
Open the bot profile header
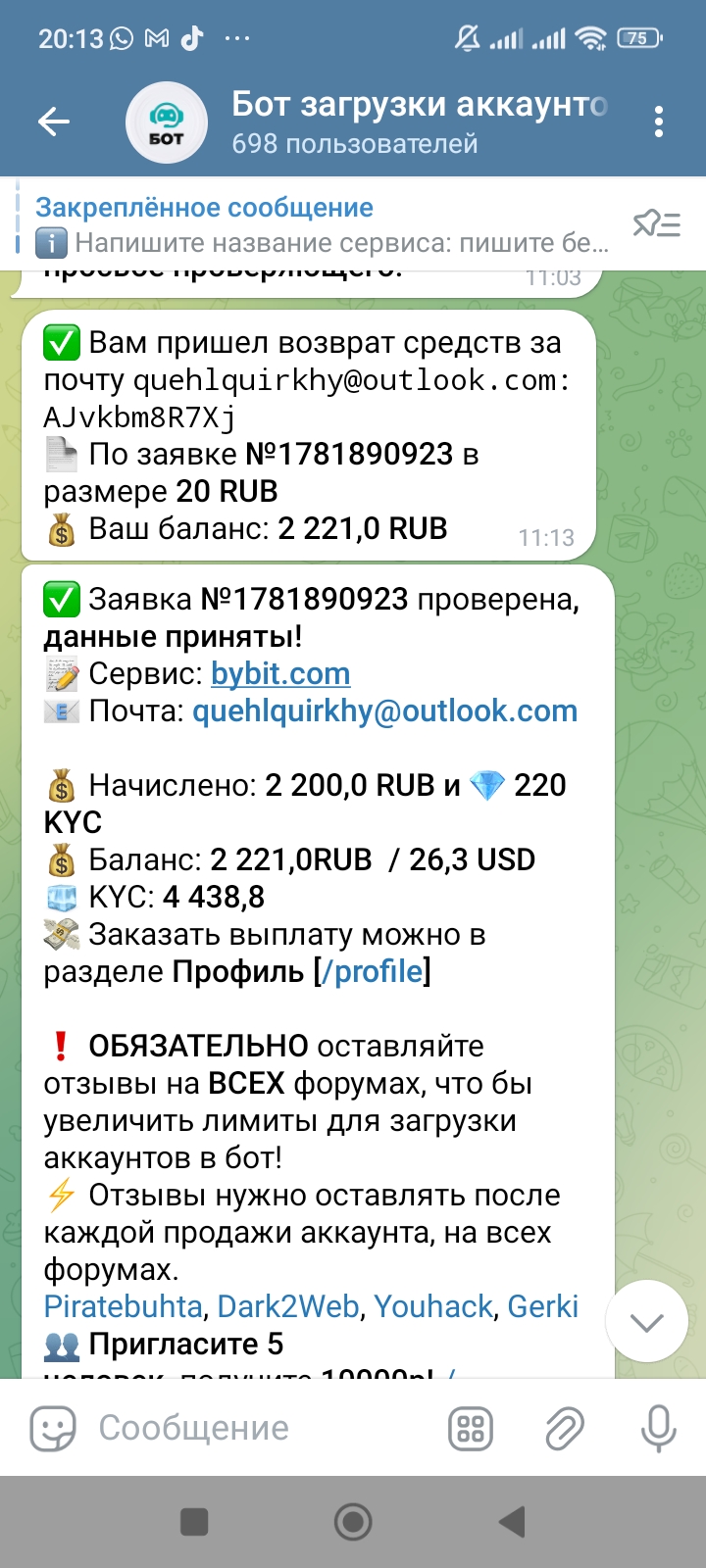pos(392,122)
